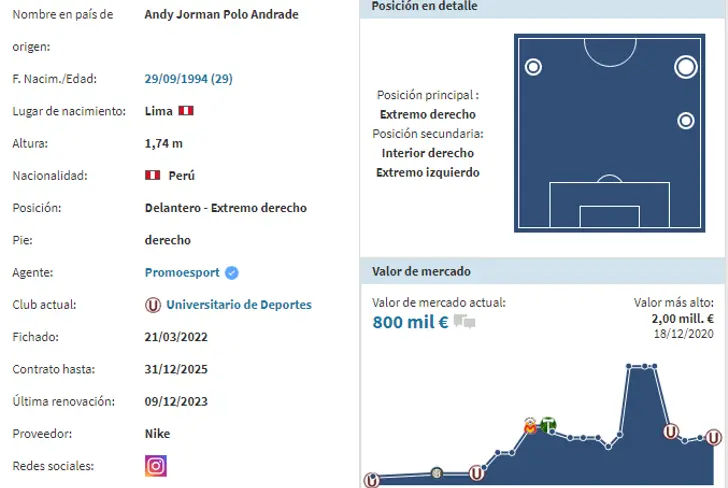
Task: Open the market value discussion icon
Action: point(464,322)
